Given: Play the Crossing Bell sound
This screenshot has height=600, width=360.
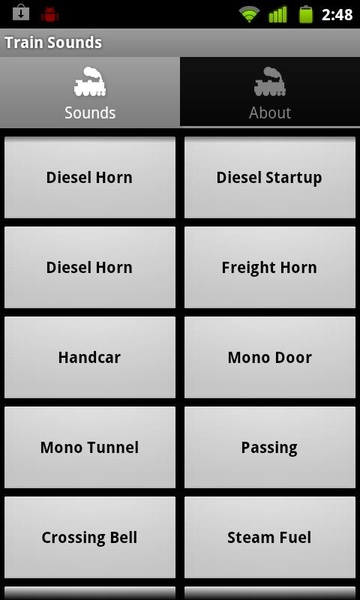Looking at the screenshot, I should coord(90,537).
